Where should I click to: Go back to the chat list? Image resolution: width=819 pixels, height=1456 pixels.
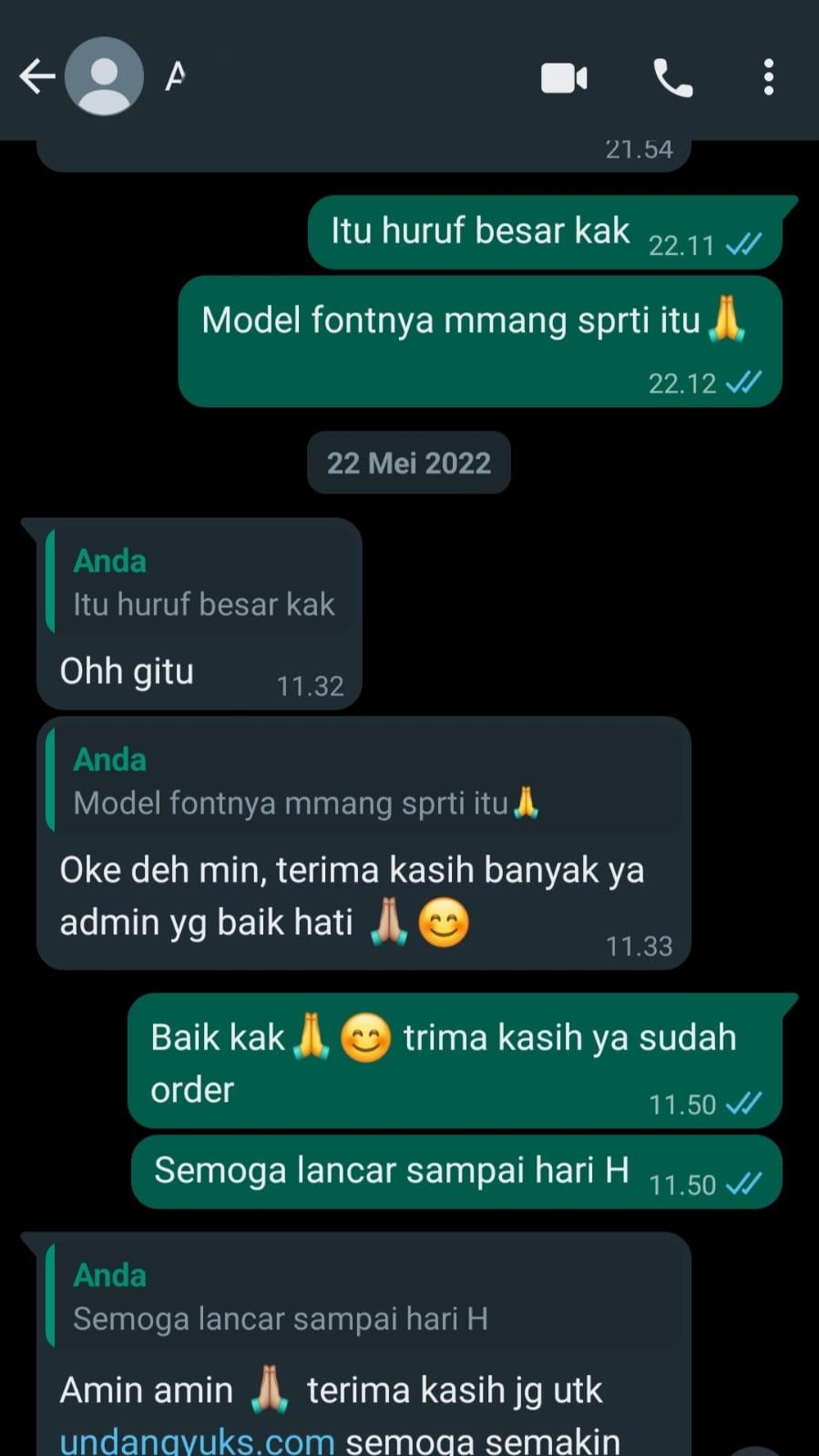pos(36,77)
